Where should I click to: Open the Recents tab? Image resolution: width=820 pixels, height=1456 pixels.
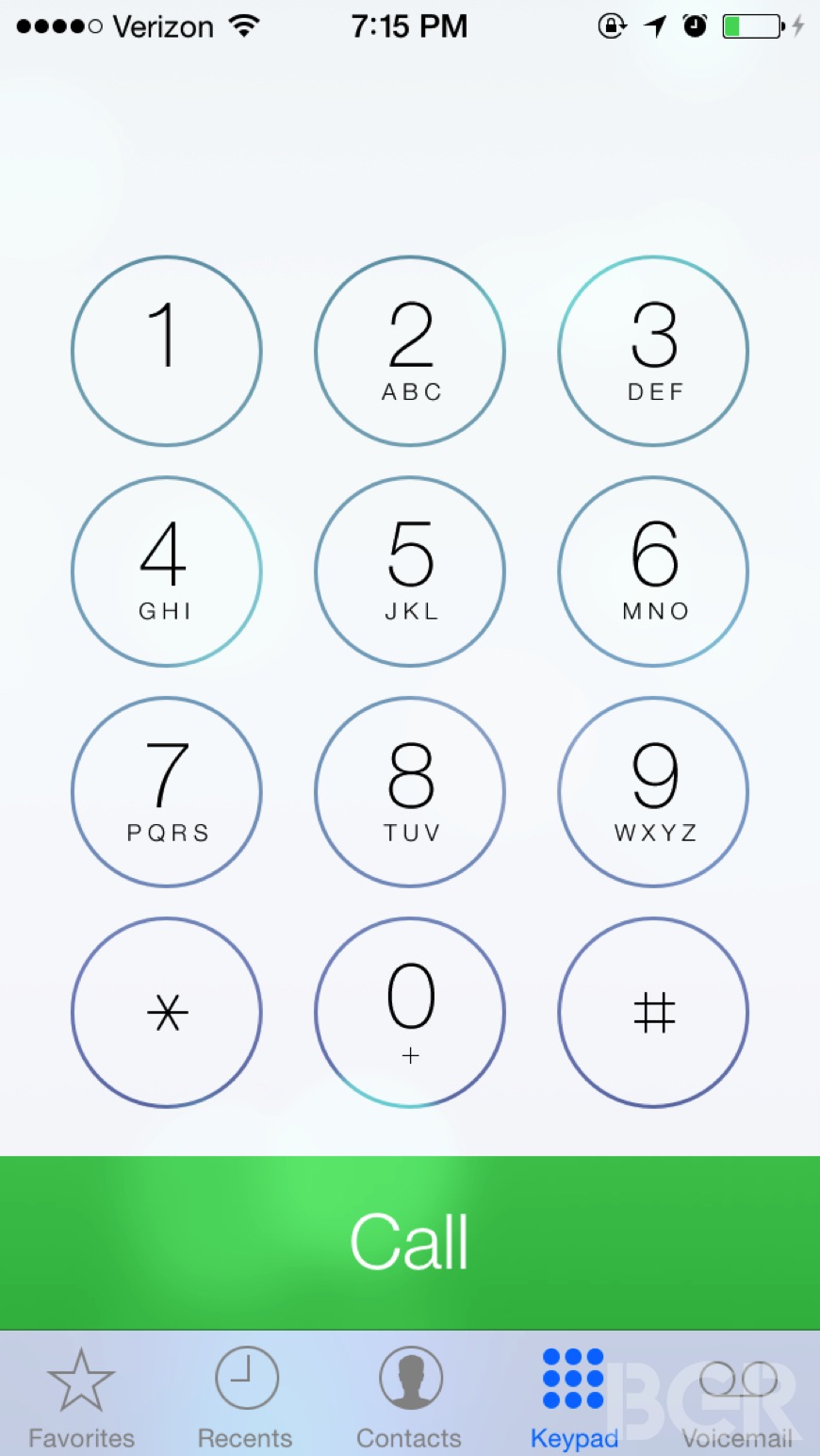coord(245,1398)
